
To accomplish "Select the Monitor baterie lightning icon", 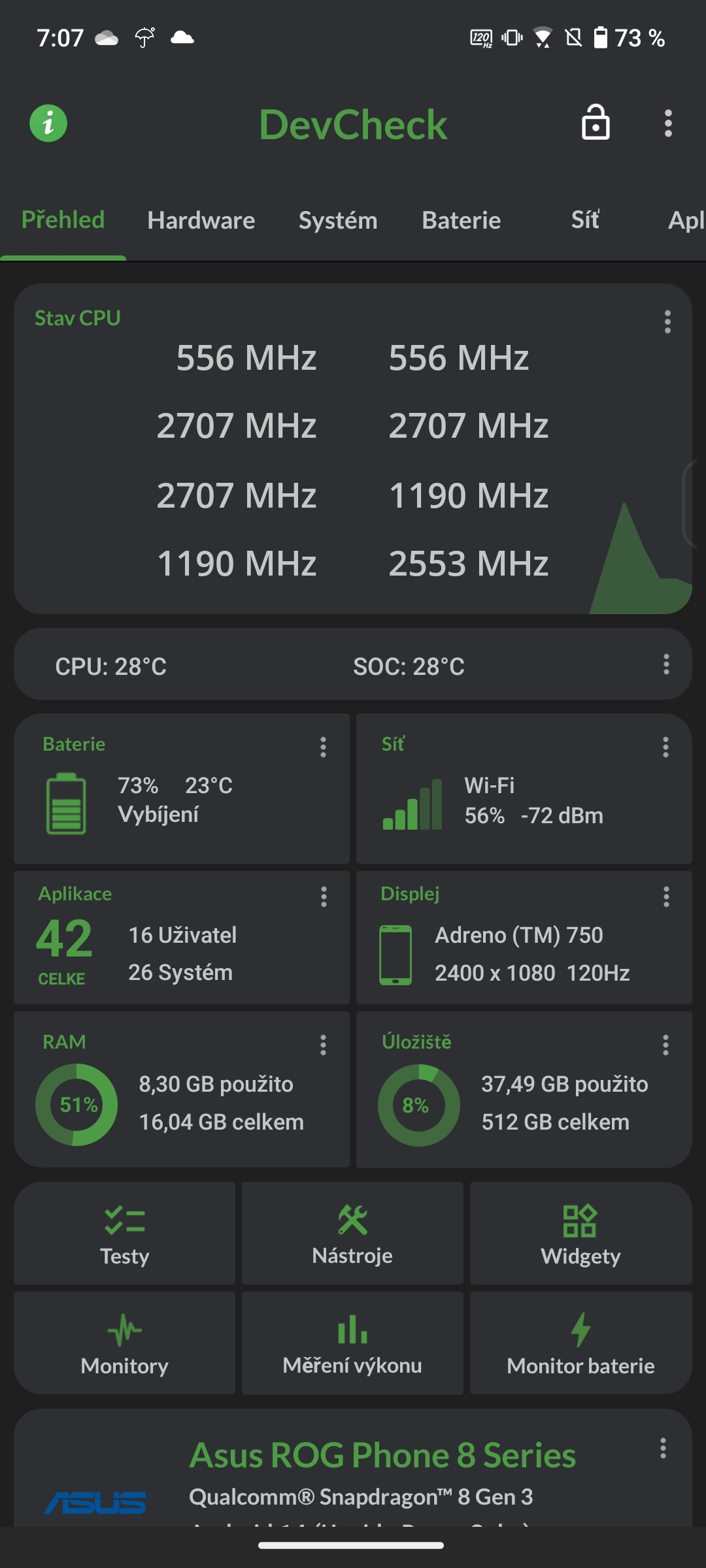I will [x=580, y=1330].
